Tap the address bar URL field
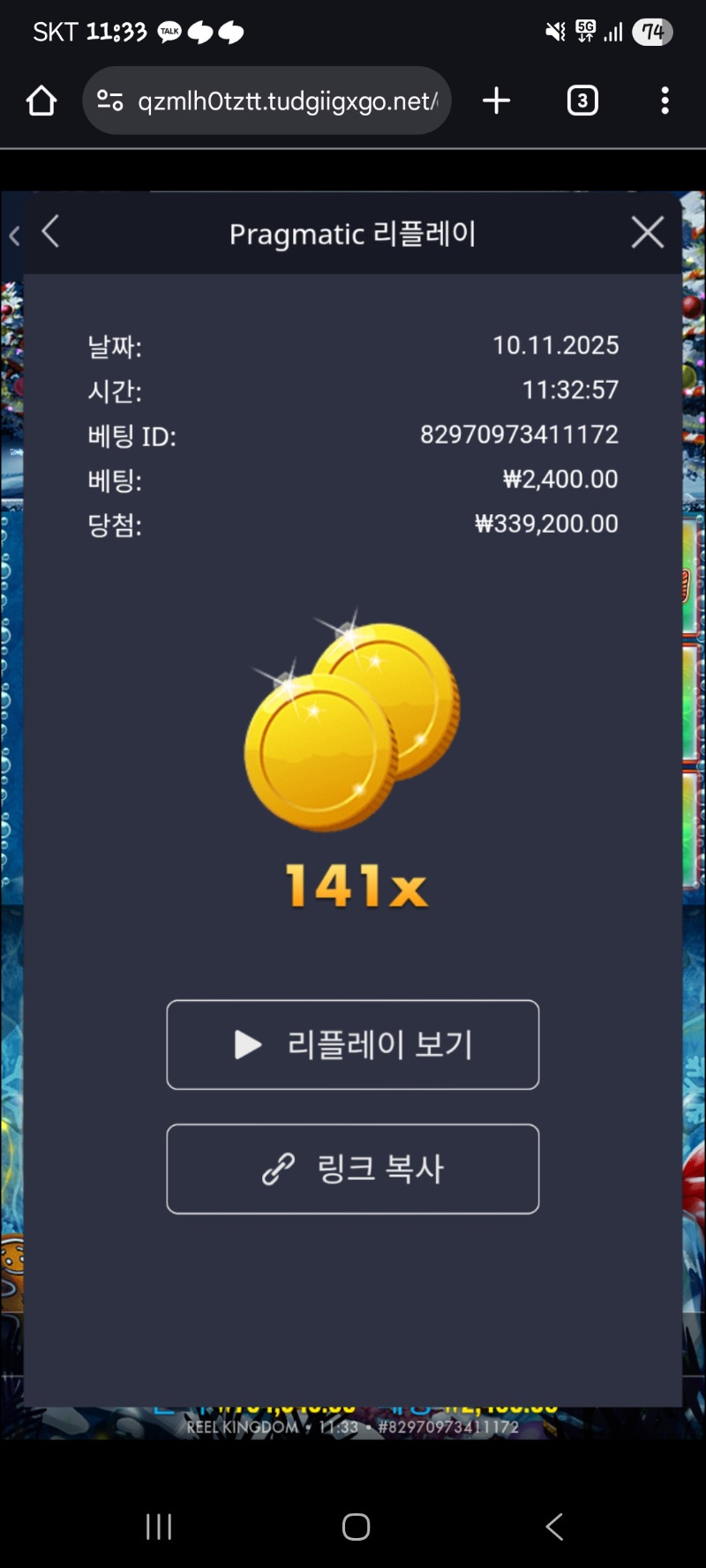The width and height of the screenshot is (706, 1568). tap(282, 100)
